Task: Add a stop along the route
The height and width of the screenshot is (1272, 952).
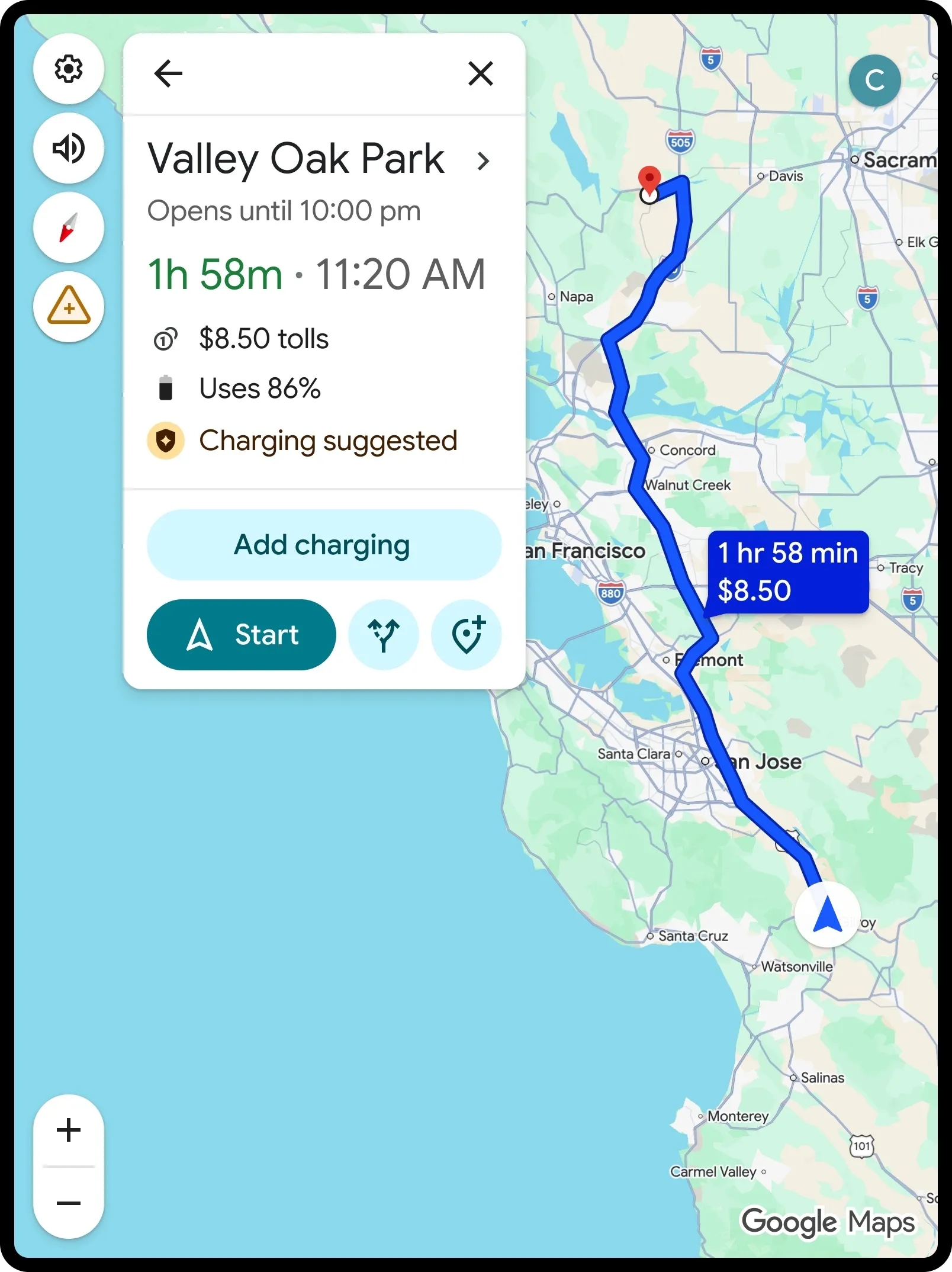Action: coord(466,634)
